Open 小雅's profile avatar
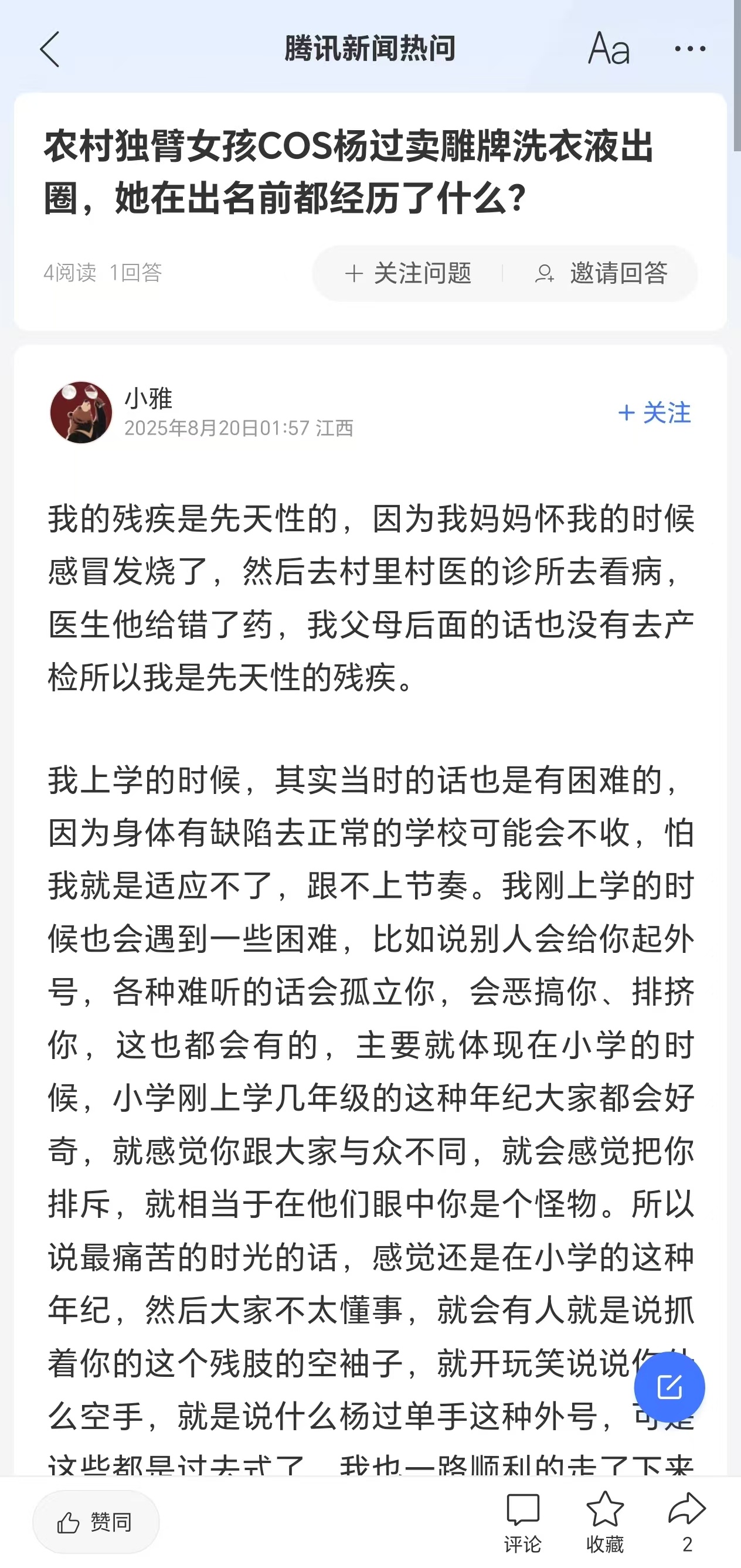 point(81,412)
